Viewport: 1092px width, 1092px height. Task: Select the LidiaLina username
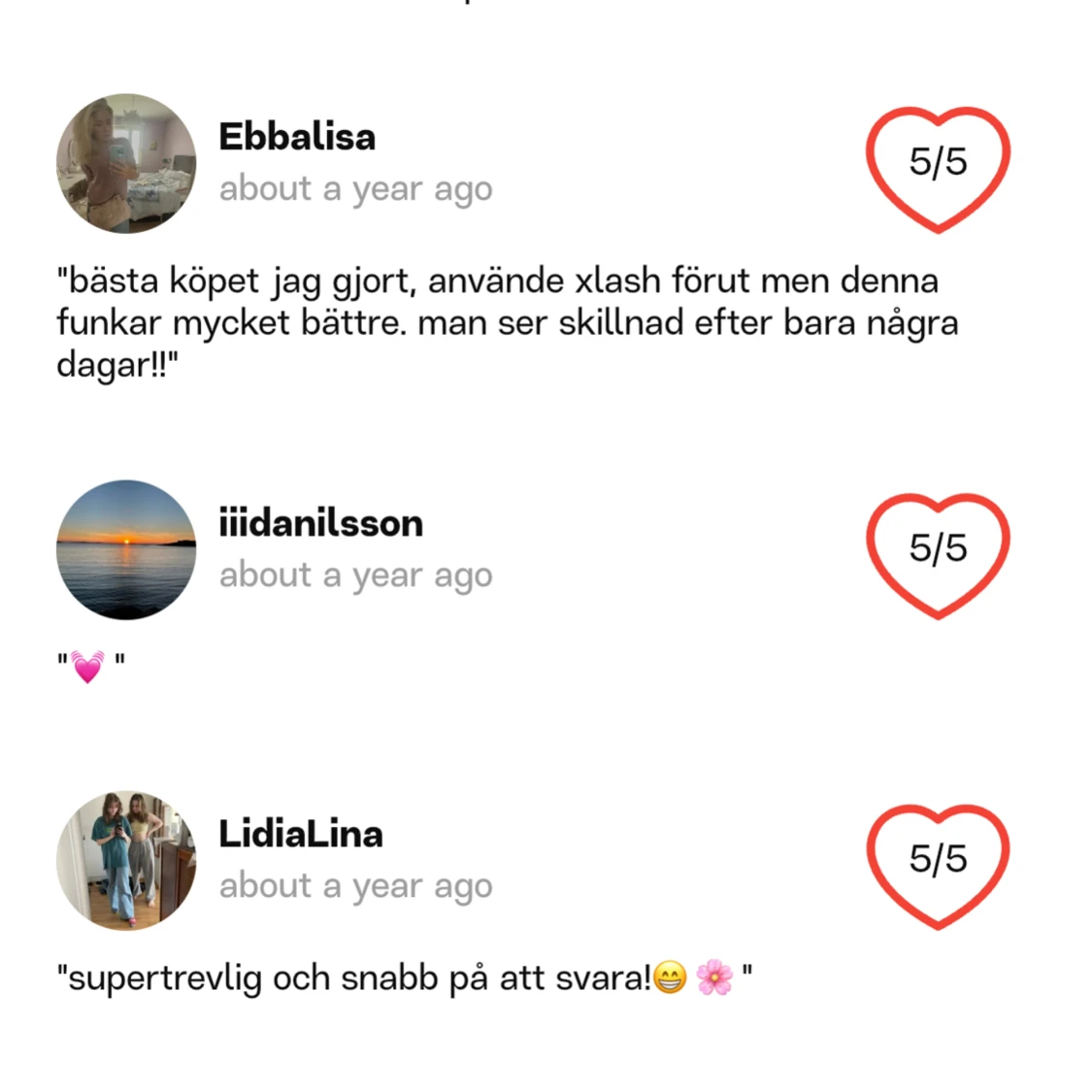[301, 834]
